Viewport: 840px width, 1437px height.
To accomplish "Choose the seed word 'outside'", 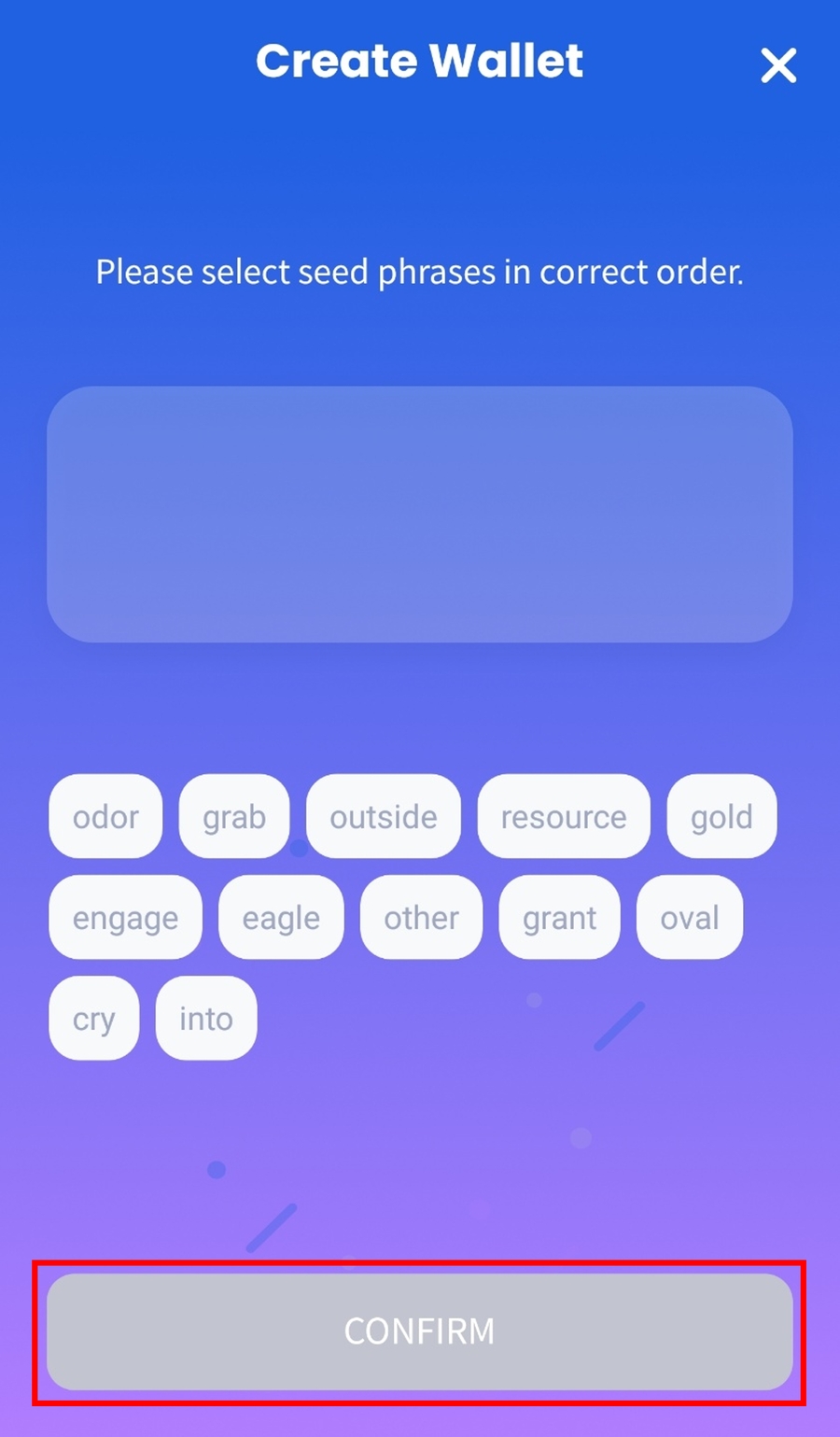I will pyautogui.click(x=384, y=817).
